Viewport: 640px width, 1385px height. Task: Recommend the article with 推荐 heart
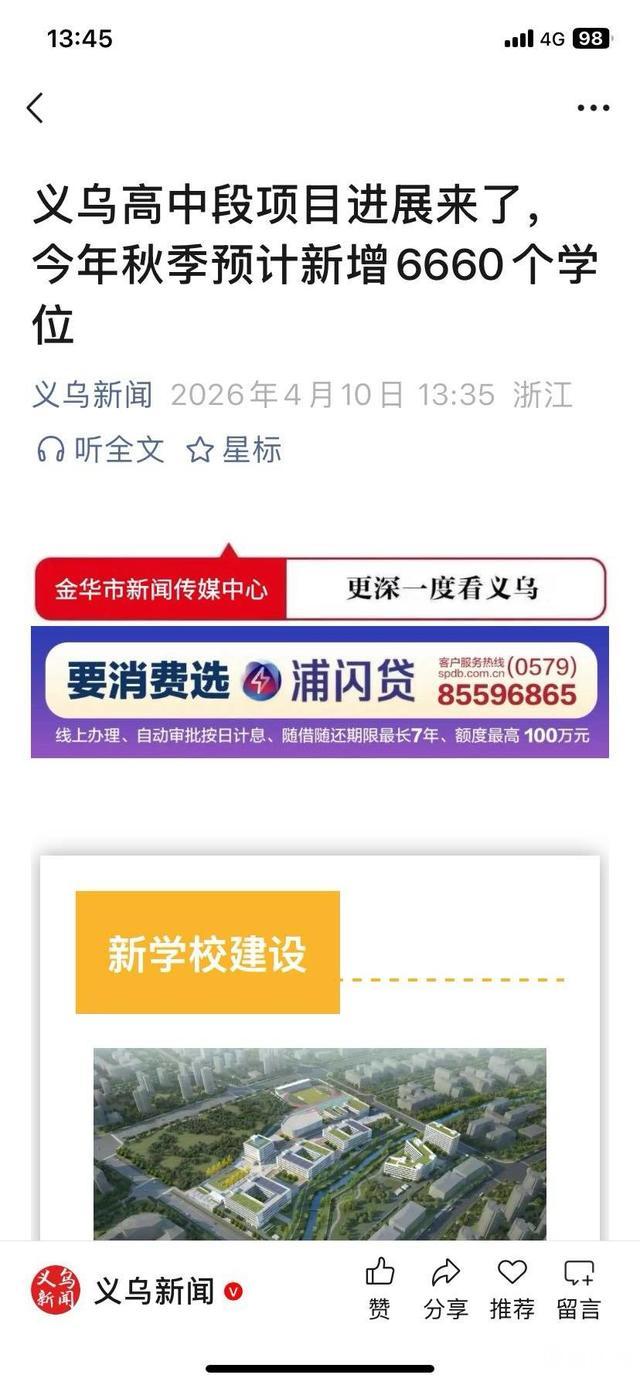[512, 1289]
